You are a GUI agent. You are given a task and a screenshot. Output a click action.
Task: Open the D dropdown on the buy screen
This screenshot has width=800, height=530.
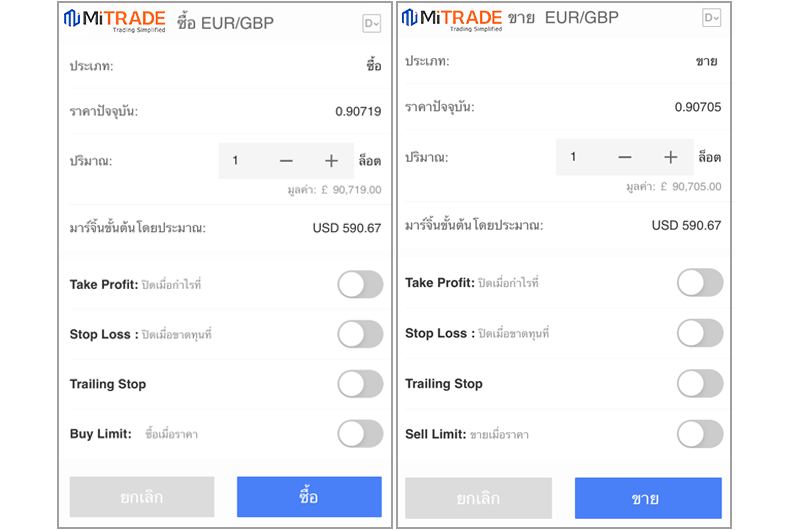coord(372,23)
